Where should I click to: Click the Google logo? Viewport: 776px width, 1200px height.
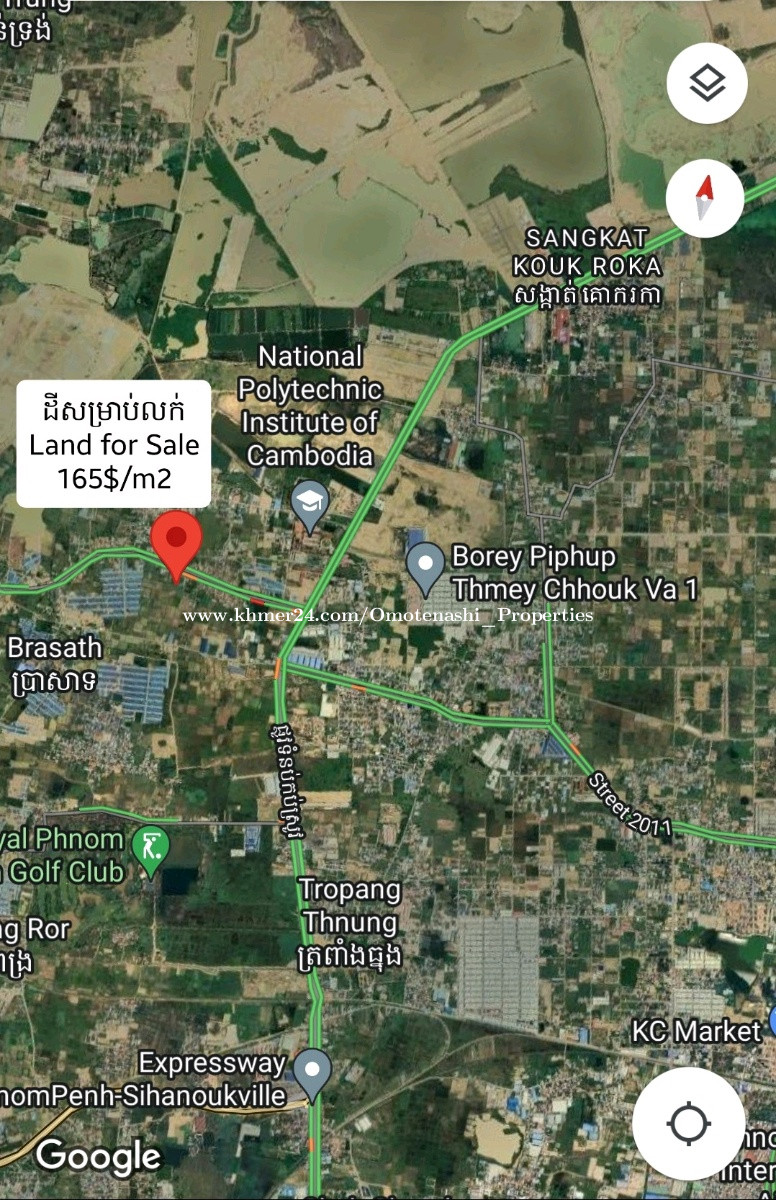[x=97, y=1155]
